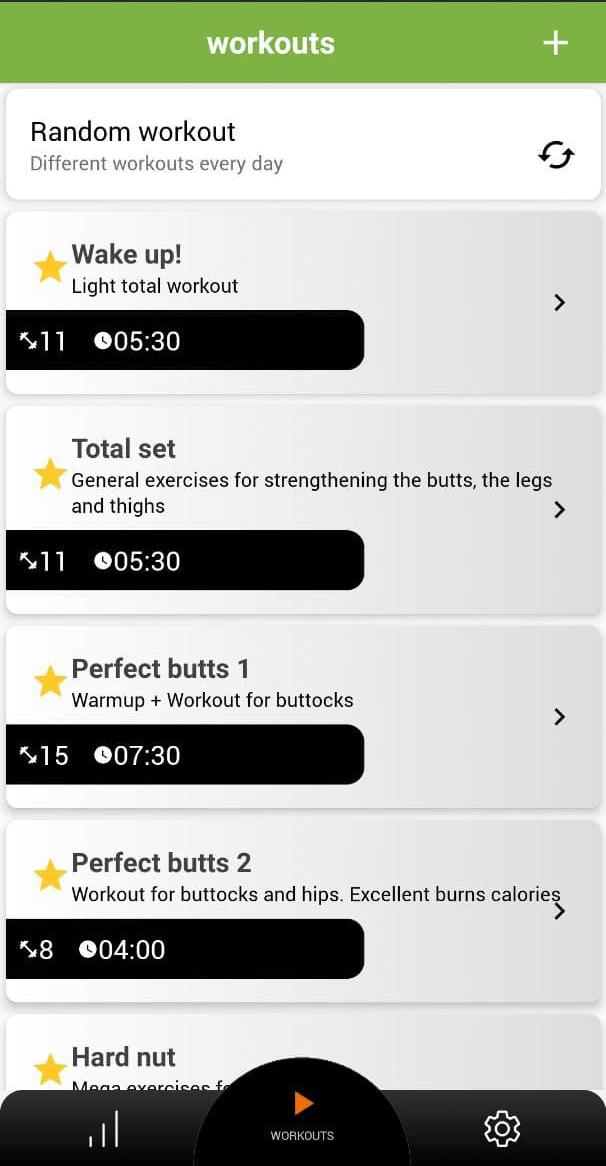The width and height of the screenshot is (606, 1166).
Task: Open the Wake up! workout
Action: [x=303, y=303]
